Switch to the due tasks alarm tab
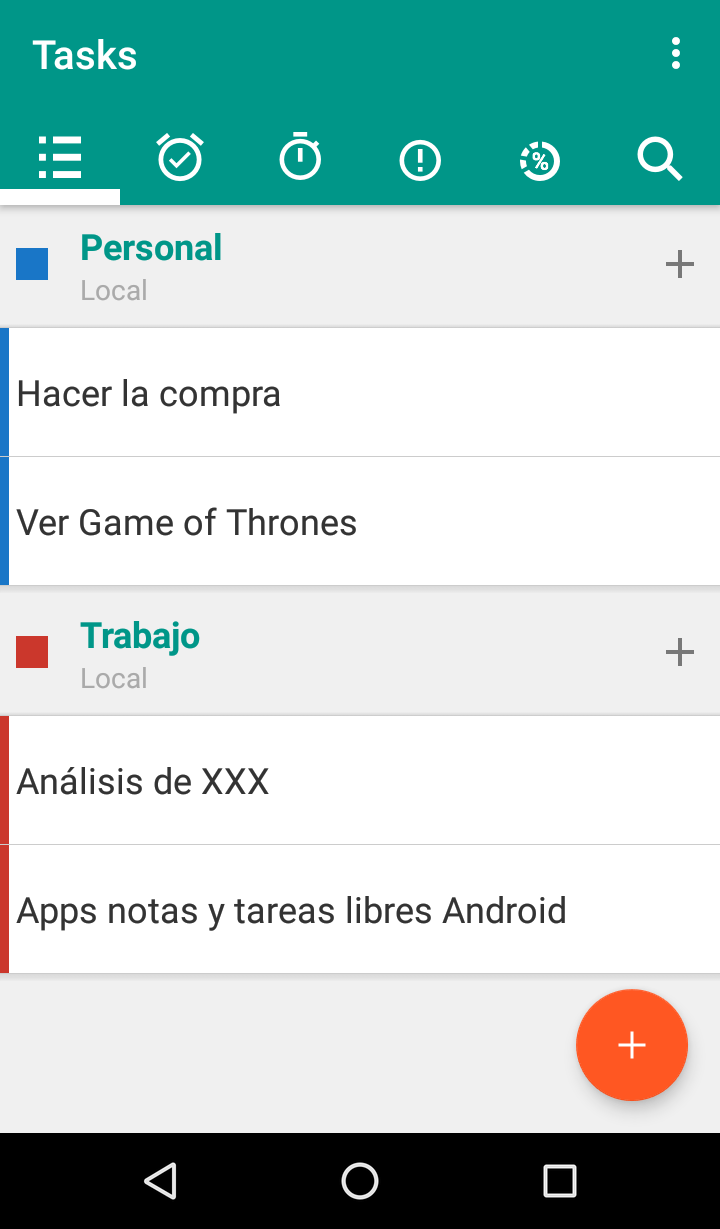The width and height of the screenshot is (720, 1229). (180, 159)
